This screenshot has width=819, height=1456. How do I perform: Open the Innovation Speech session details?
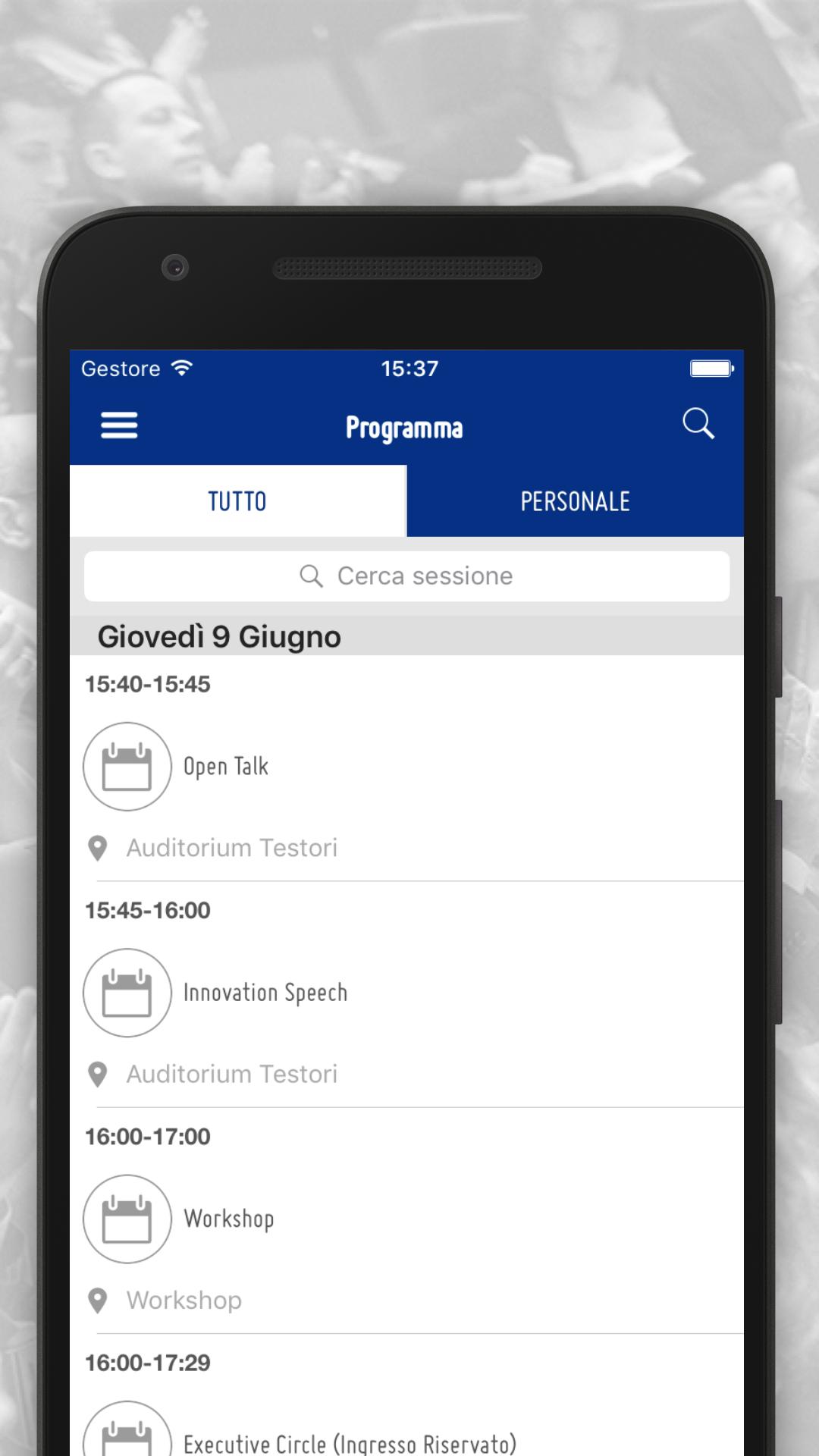point(265,992)
